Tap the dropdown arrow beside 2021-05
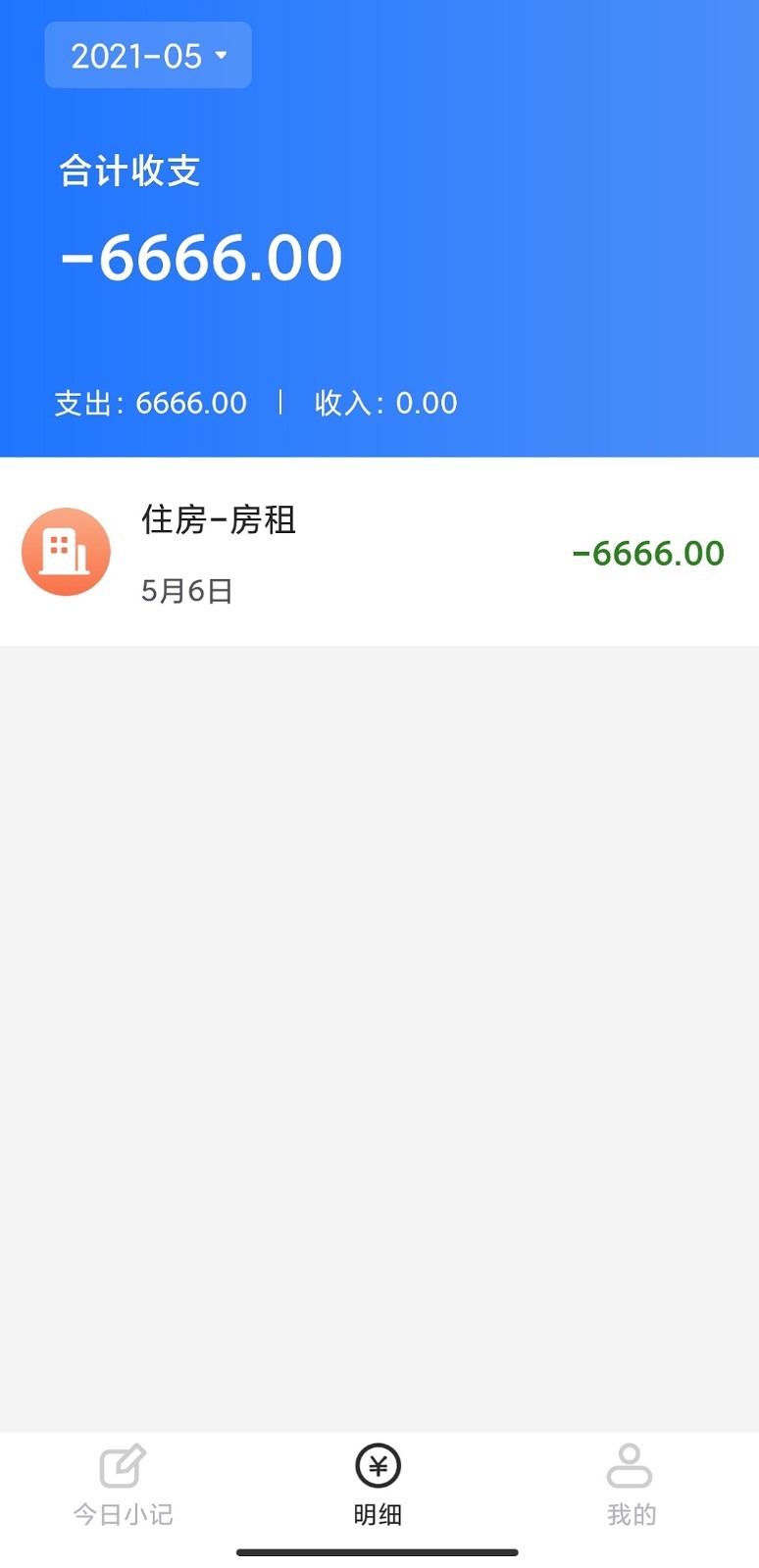Image resolution: width=759 pixels, height=1568 pixels. click(223, 56)
